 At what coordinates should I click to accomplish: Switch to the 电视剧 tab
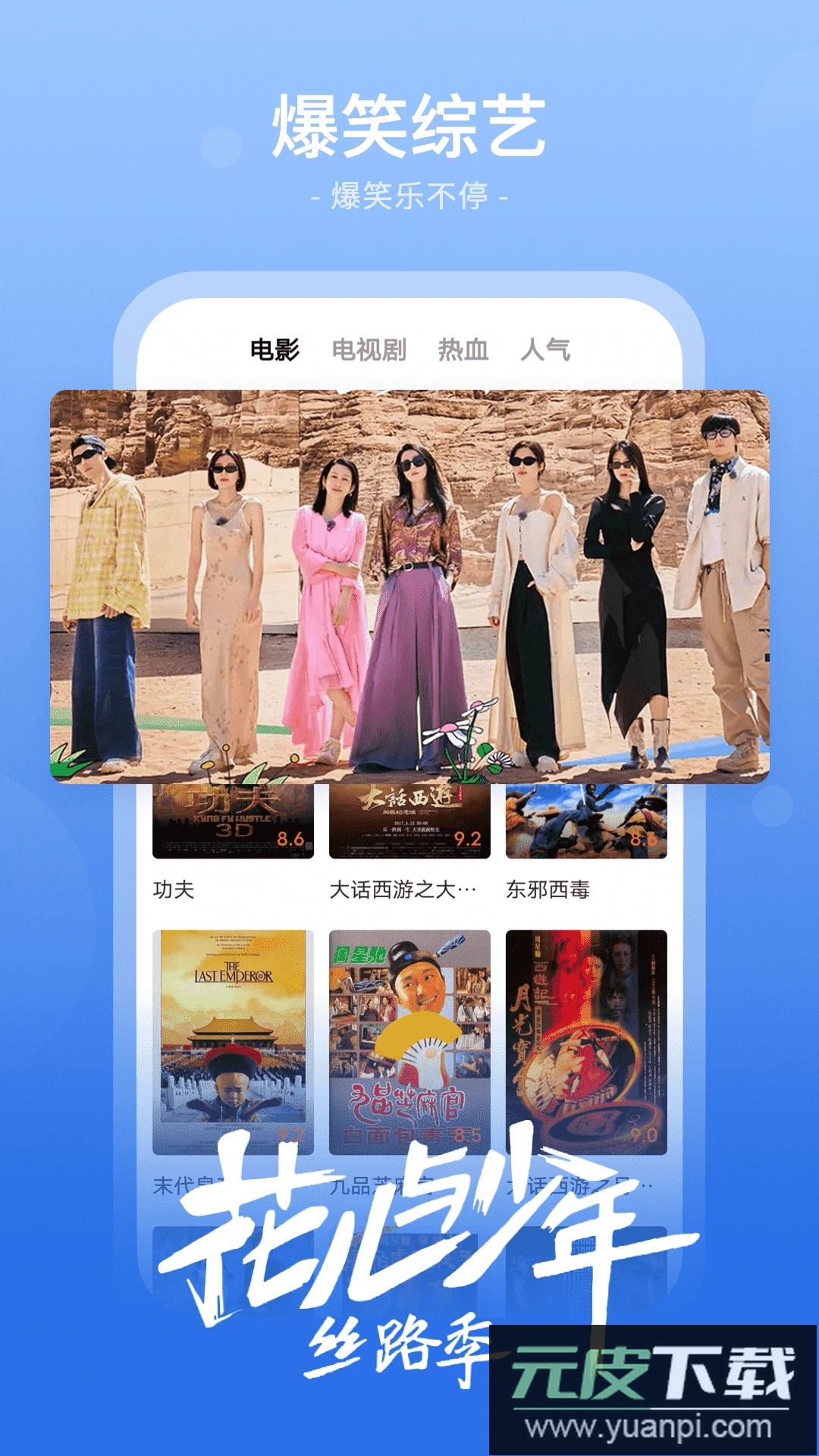point(369,350)
